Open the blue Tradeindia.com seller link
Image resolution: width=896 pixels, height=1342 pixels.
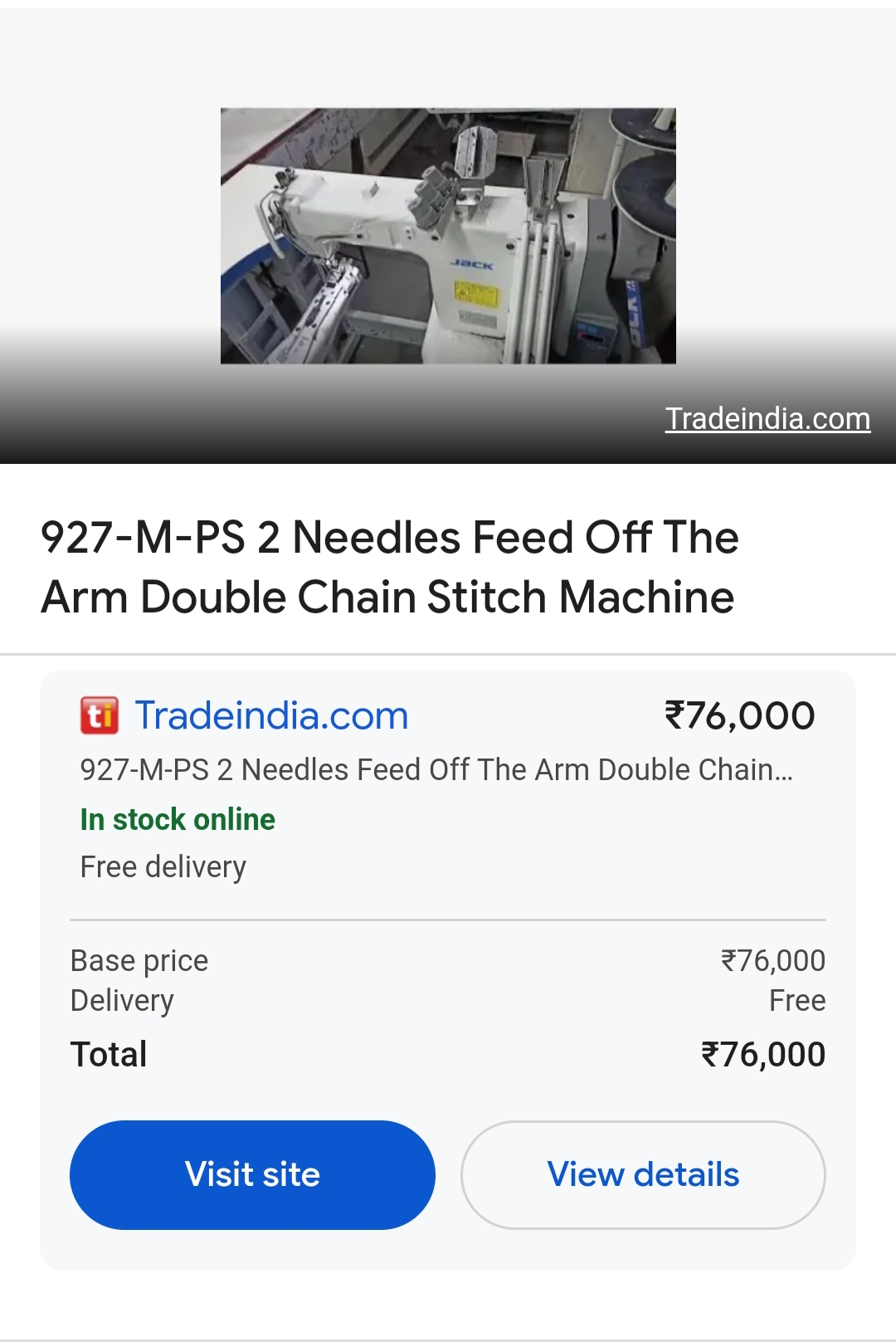(x=271, y=715)
